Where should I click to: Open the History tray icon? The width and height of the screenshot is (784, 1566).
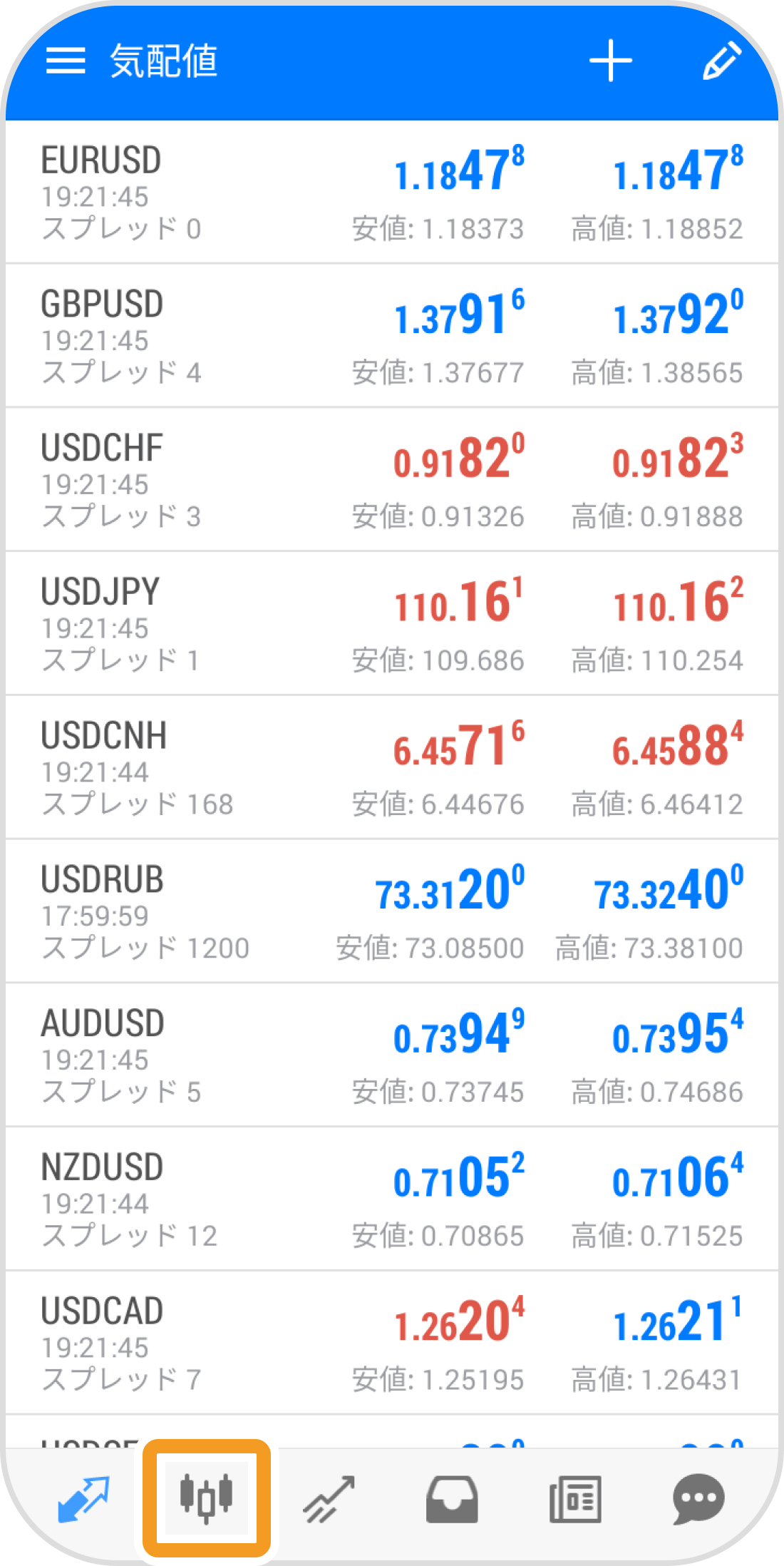(x=453, y=1498)
